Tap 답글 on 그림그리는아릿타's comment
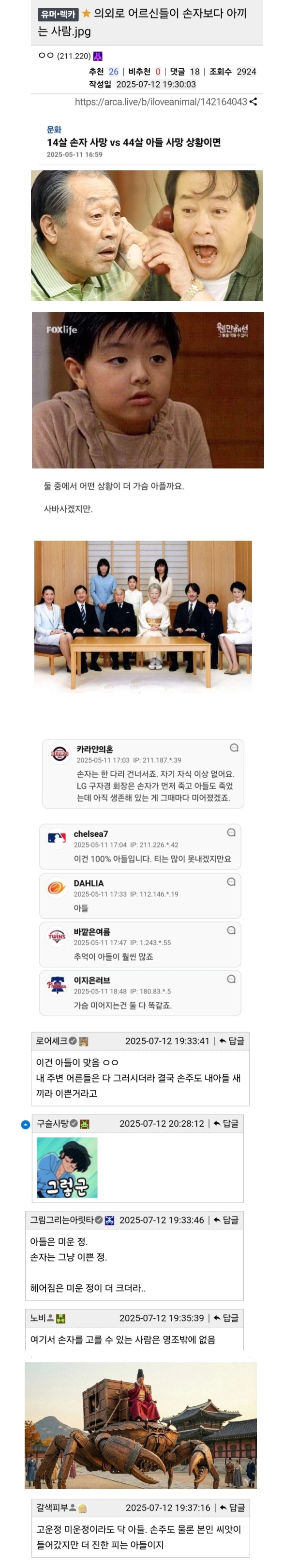This screenshot has width=298, height=1568. [x=226, y=1220]
